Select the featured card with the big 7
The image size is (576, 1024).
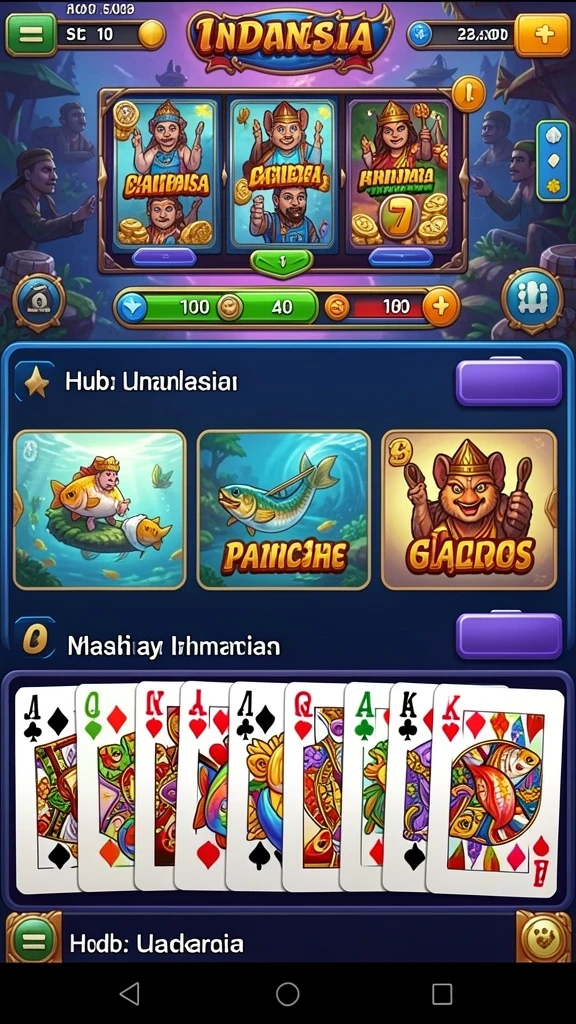(x=398, y=175)
